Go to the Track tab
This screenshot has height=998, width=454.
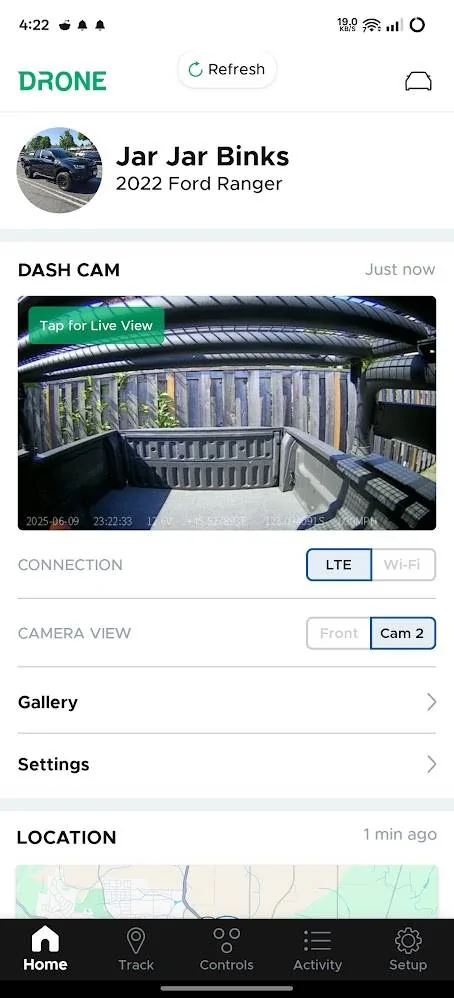136,949
